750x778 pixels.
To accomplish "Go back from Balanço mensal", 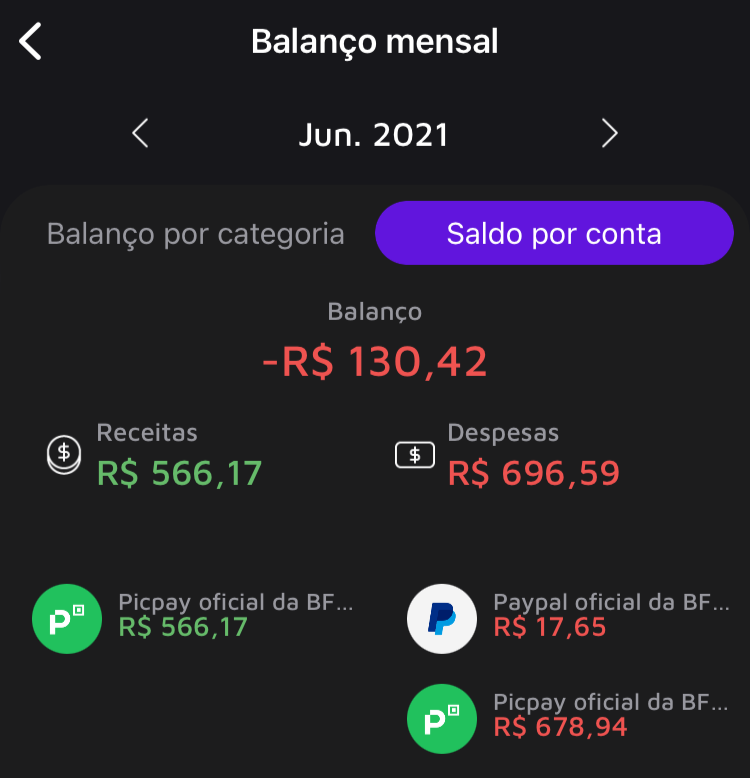I will pyautogui.click(x=31, y=42).
